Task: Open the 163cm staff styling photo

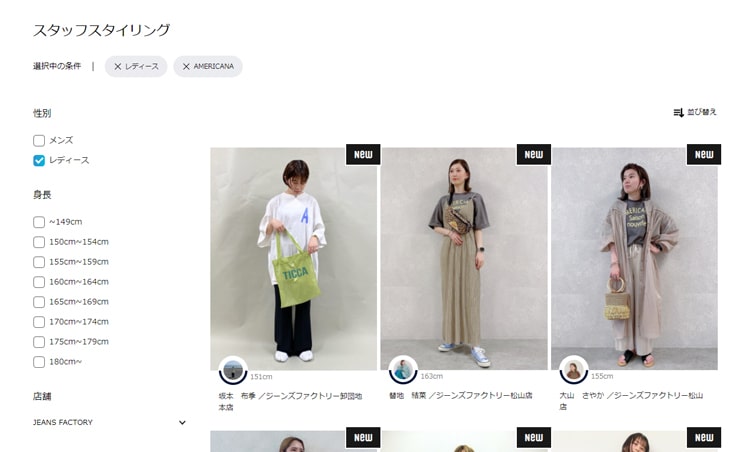Action: (463, 258)
